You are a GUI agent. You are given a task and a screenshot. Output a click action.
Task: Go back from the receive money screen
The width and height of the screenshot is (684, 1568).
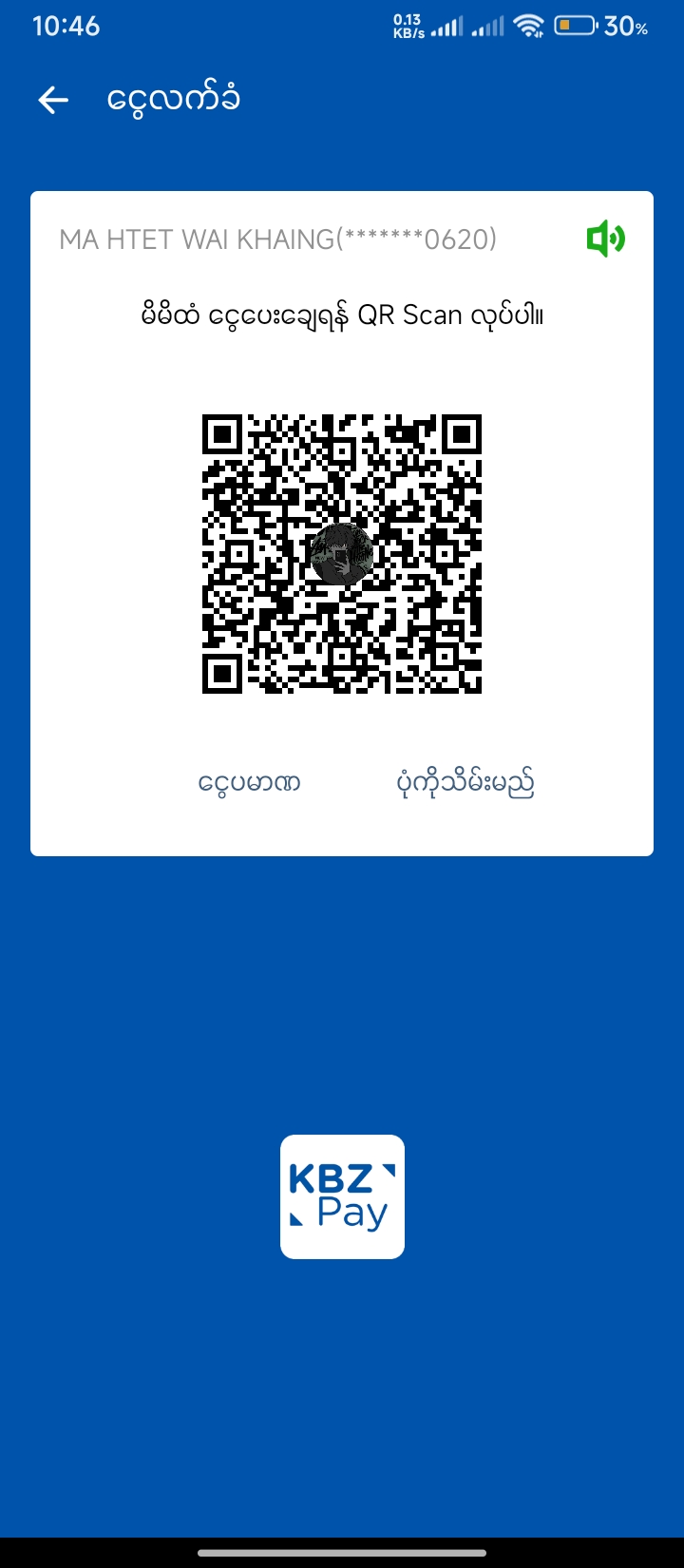pyautogui.click(x=53, y=100)
